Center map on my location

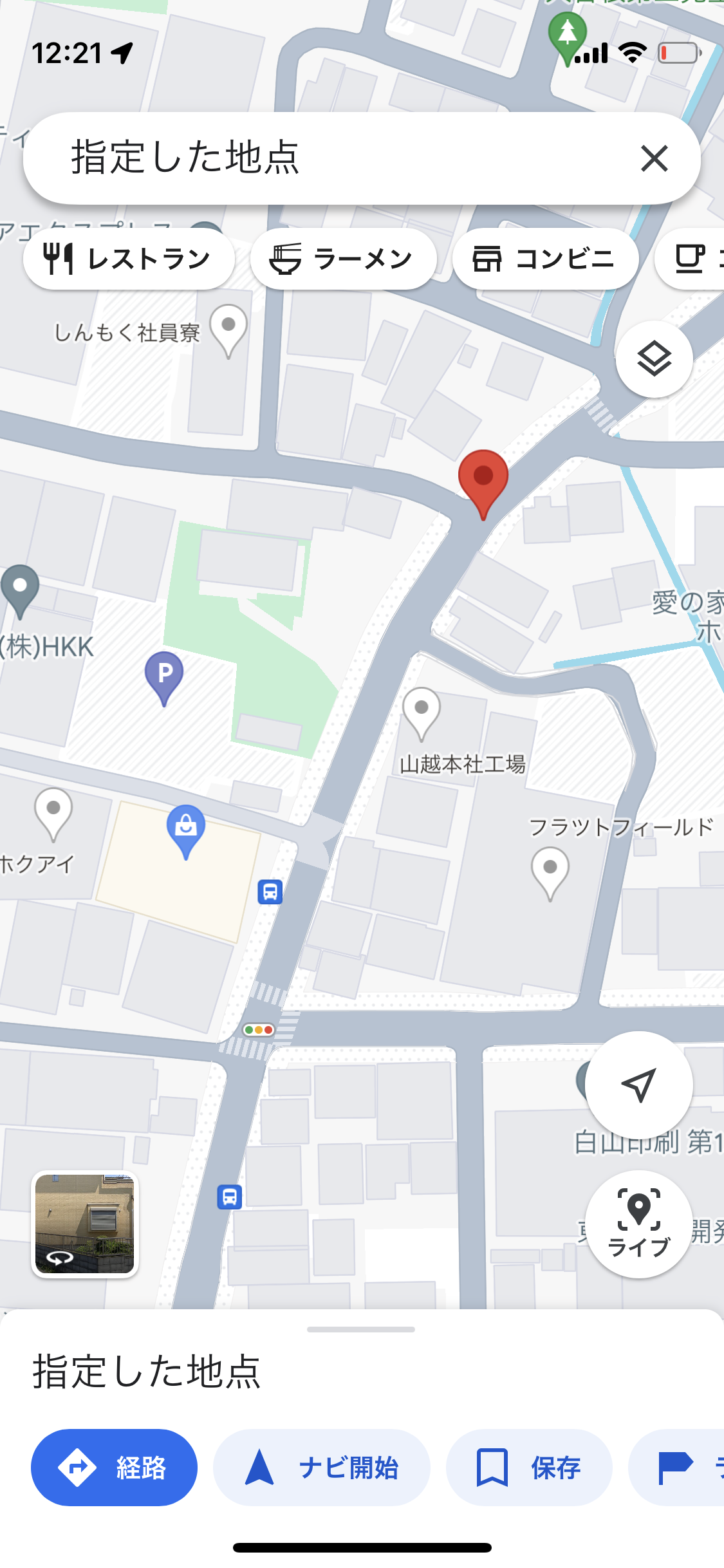click(639, 1085)
